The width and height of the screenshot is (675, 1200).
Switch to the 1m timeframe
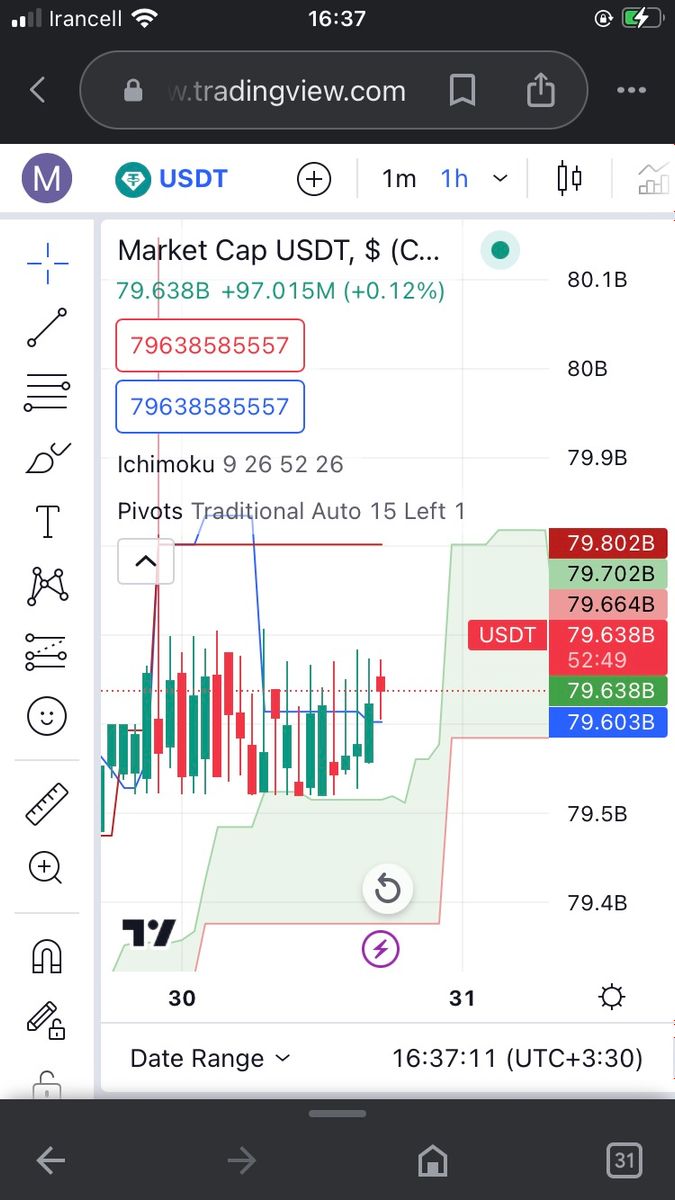pyautogui.click(x=399, y=179)
